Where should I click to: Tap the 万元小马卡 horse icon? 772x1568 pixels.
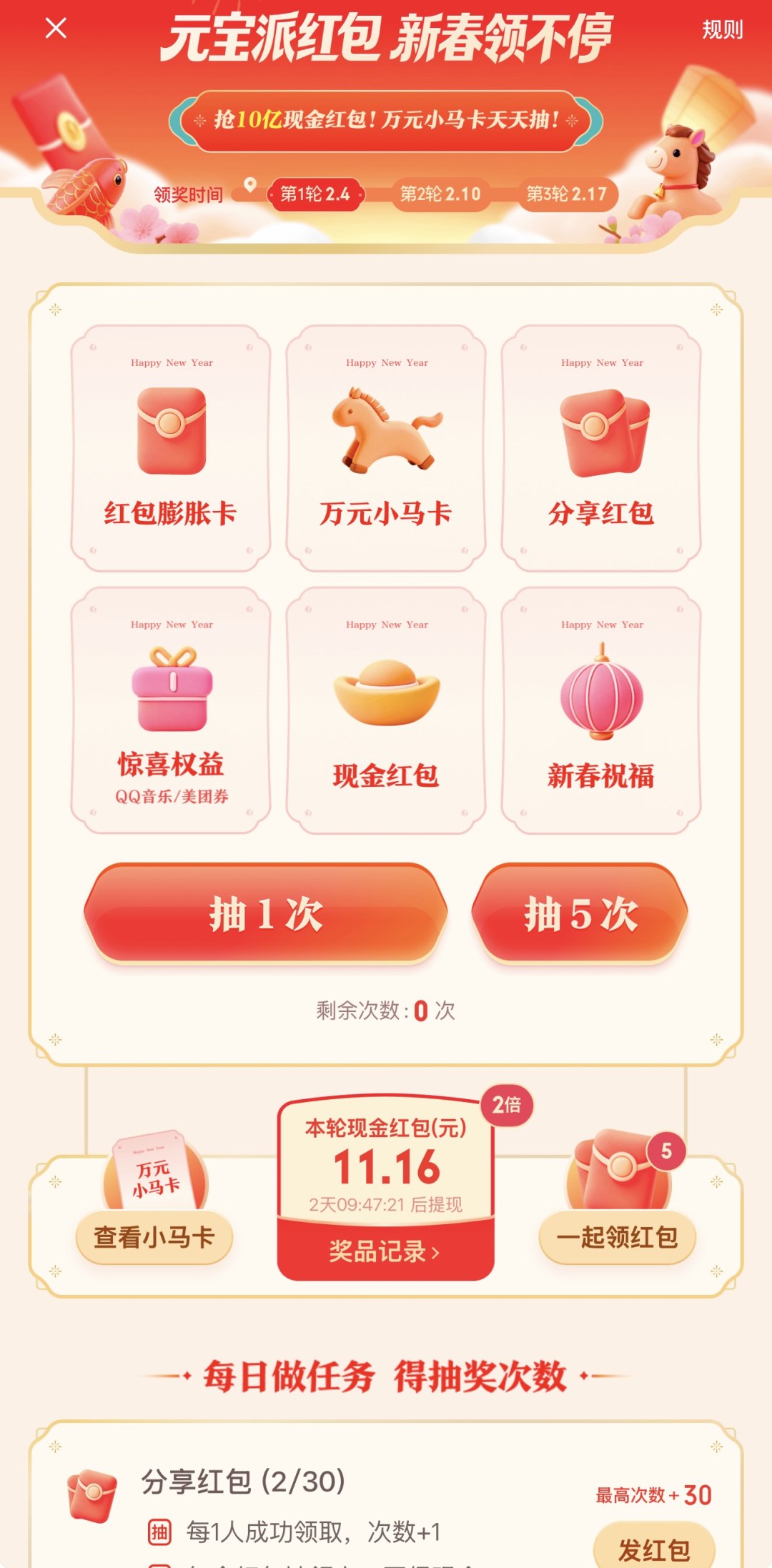coord(386,429)
